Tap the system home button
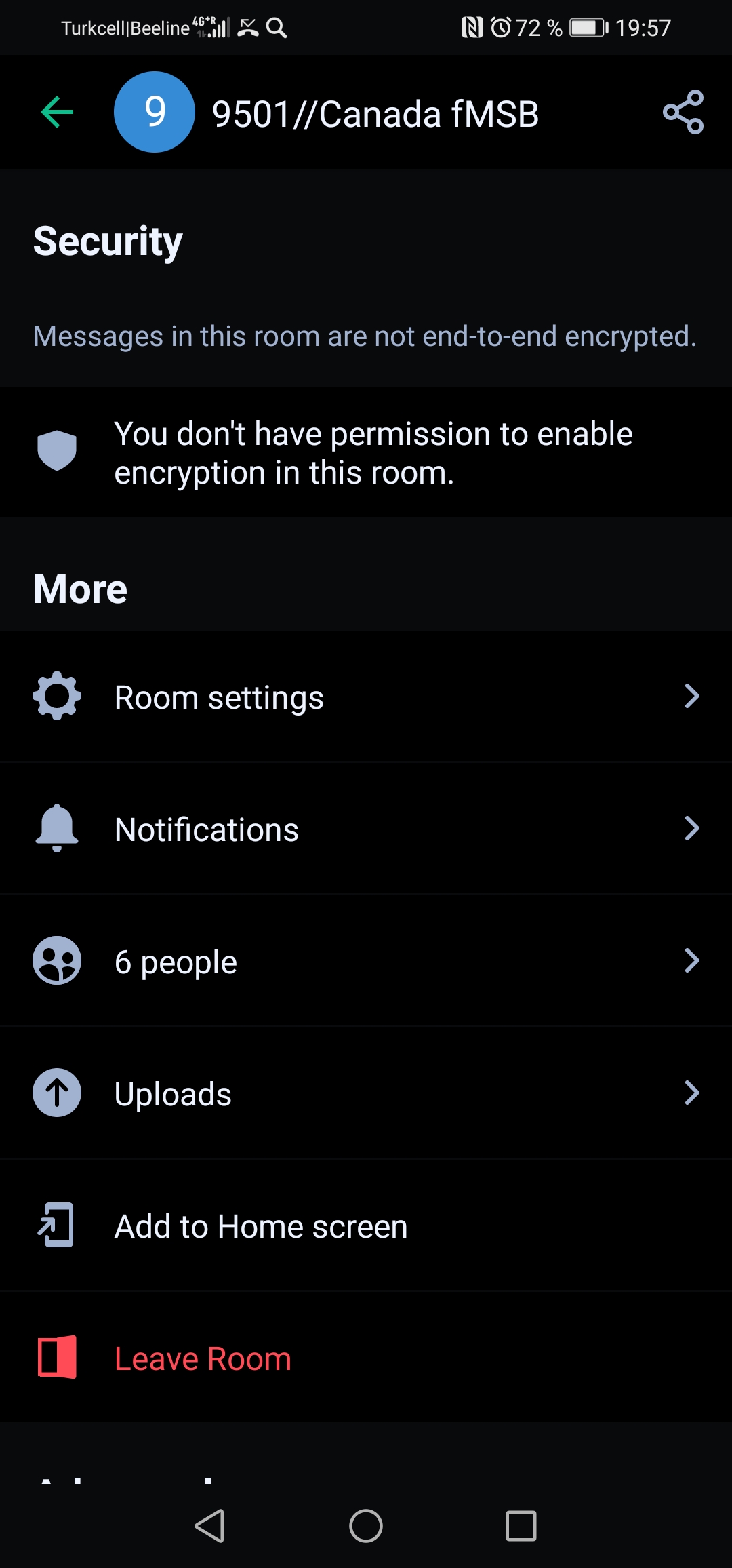 (x=366, y=1526)
